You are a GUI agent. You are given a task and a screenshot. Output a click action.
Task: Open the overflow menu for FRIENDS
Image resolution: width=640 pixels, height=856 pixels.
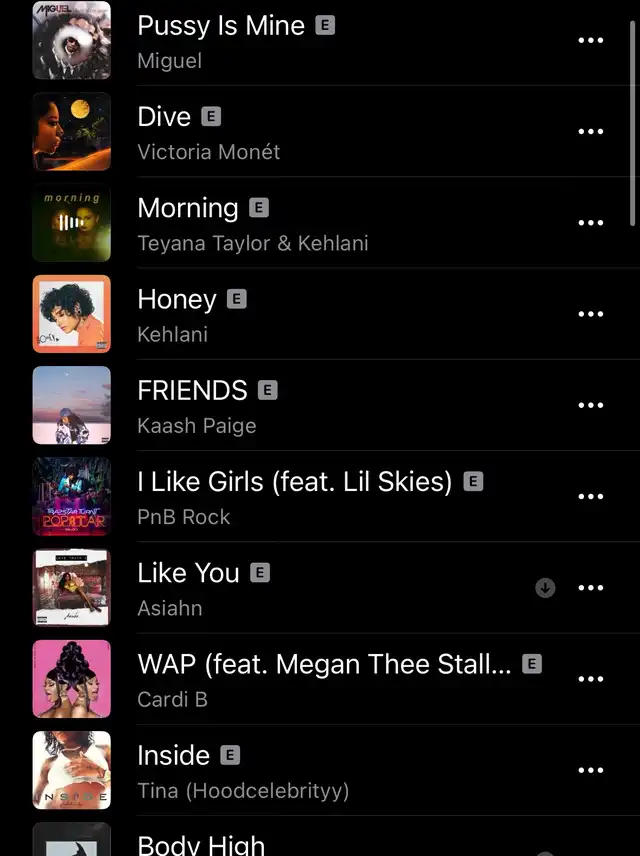591,405
